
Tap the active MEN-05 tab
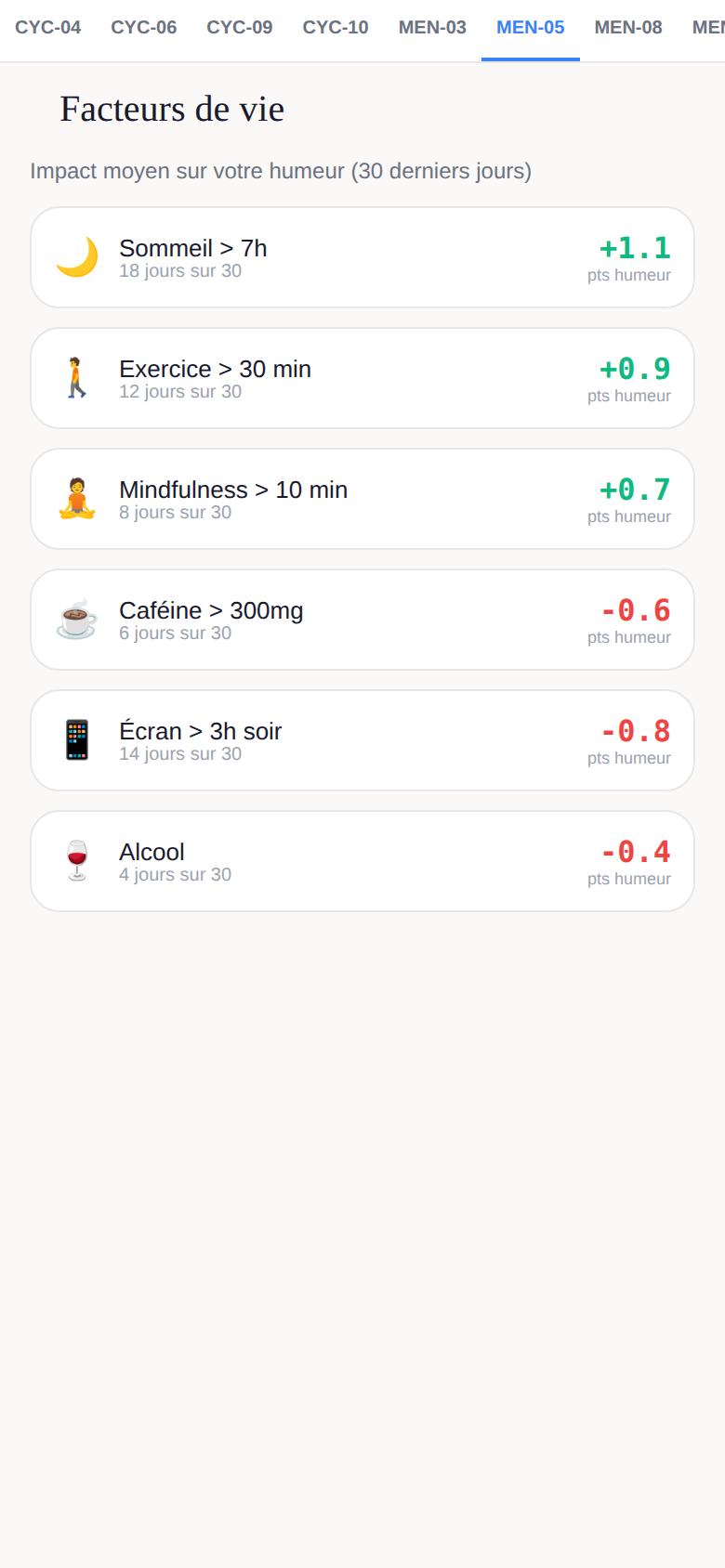tap(531, 28)
